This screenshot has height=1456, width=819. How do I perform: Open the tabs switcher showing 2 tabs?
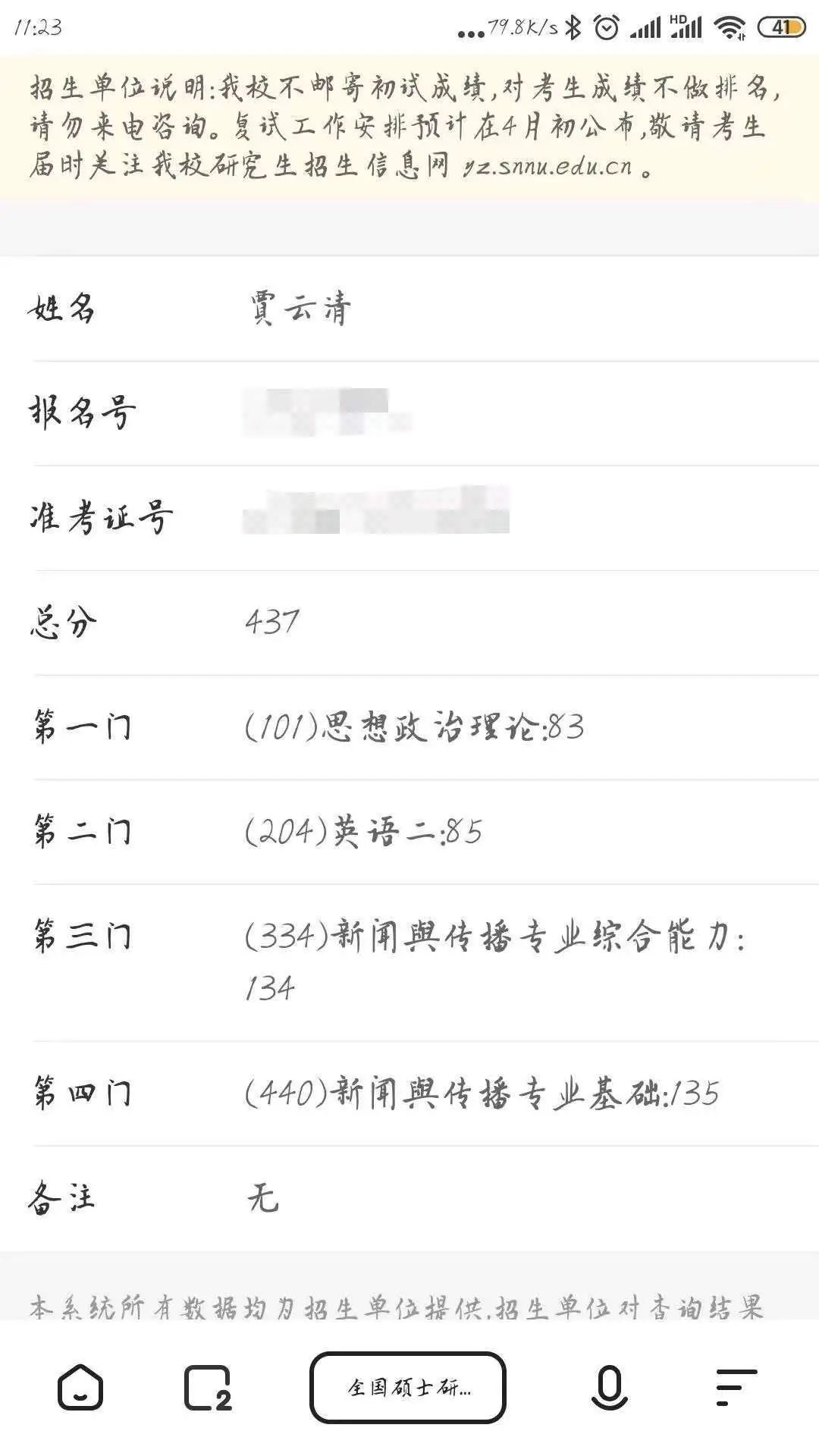[x=207, y=1388]
